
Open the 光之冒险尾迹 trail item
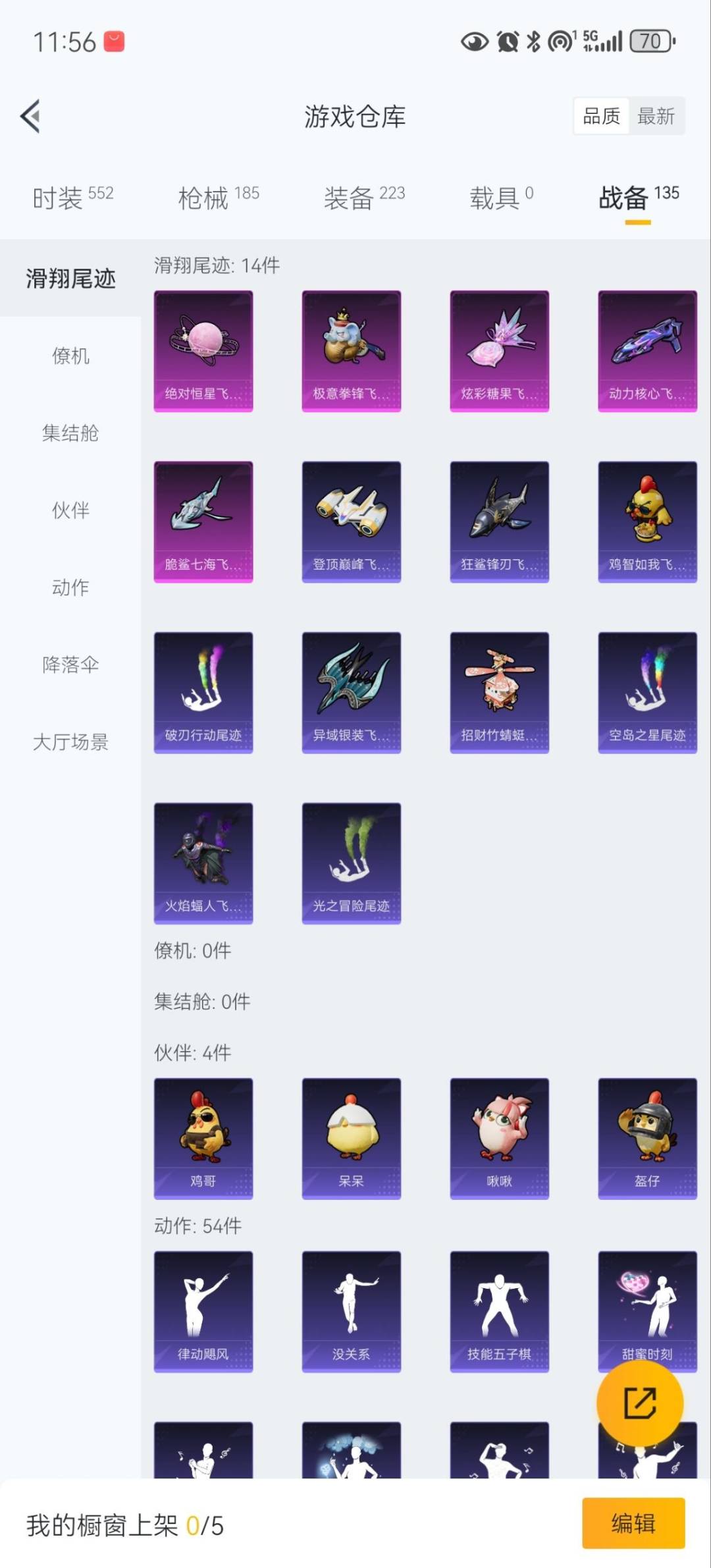[x=351, y=863]
